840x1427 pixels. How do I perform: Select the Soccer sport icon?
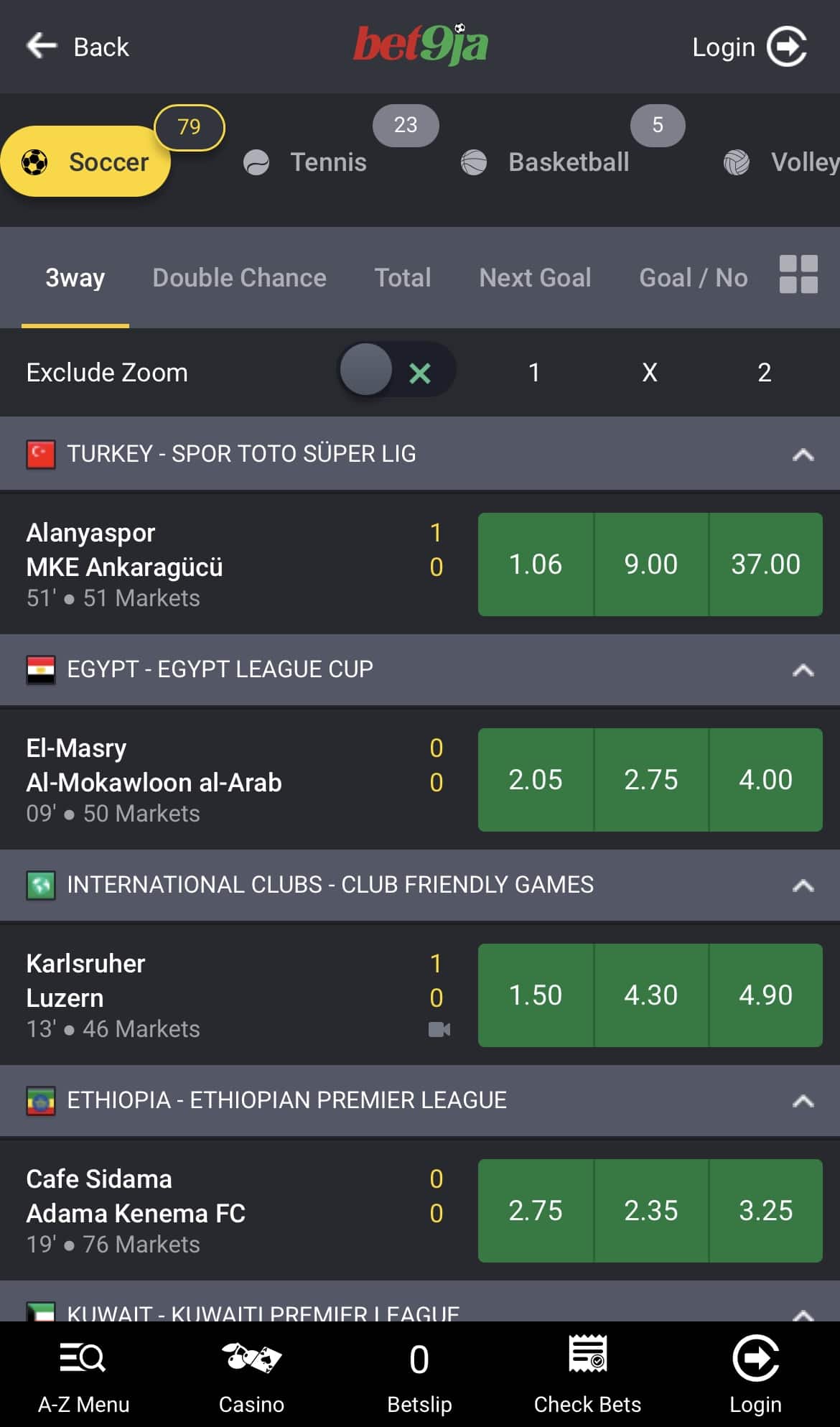point(33,162)
